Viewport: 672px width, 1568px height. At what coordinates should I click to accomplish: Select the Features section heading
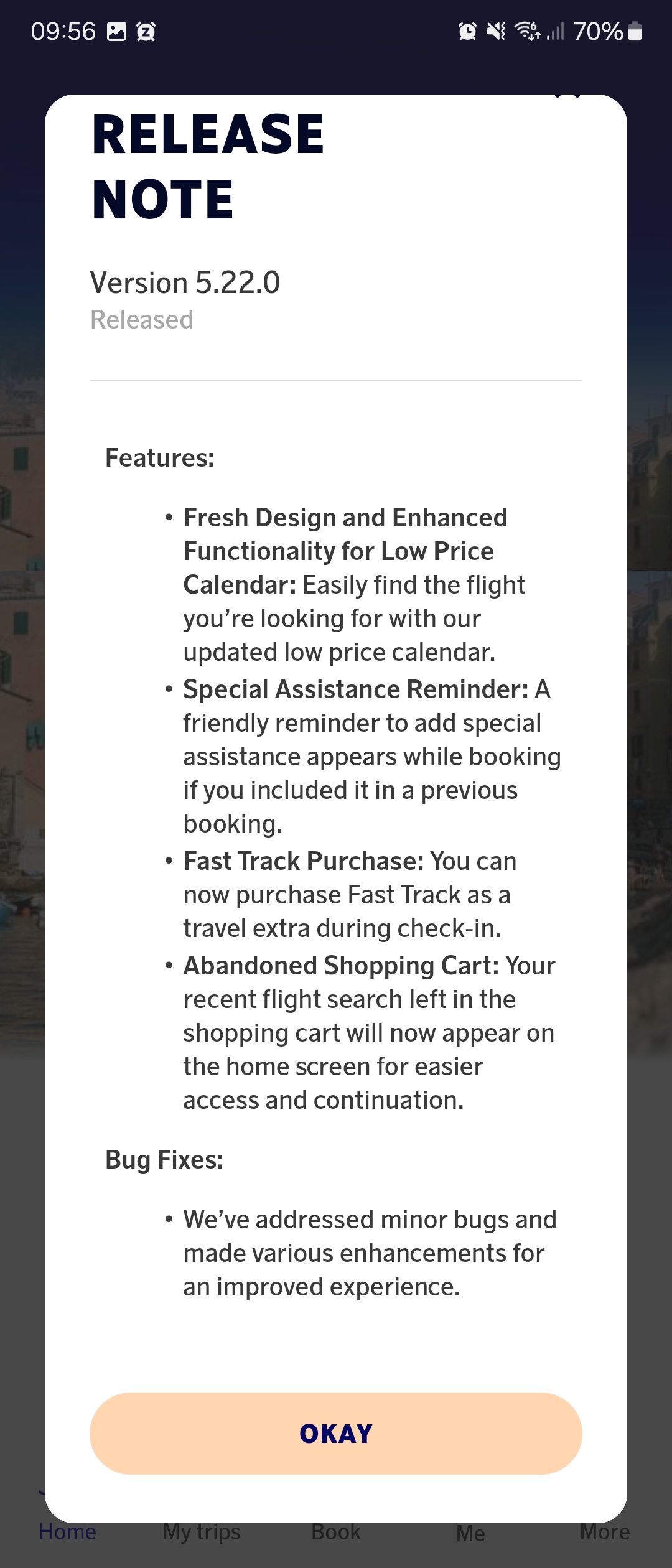pyautogui.click(x=159, y=459)
